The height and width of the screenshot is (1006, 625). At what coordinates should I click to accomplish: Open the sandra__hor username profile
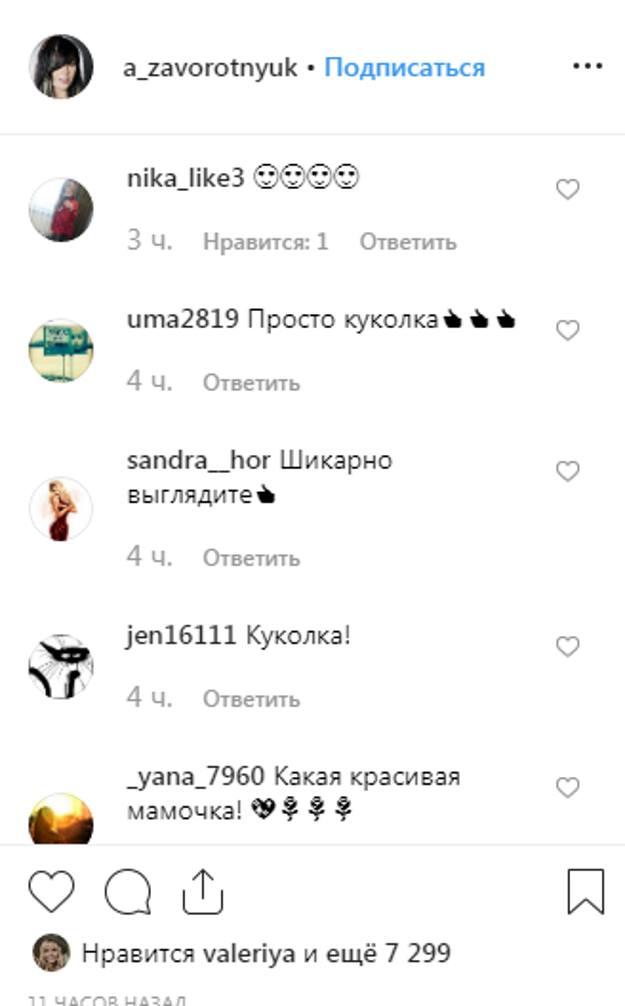tap(199, 461)
